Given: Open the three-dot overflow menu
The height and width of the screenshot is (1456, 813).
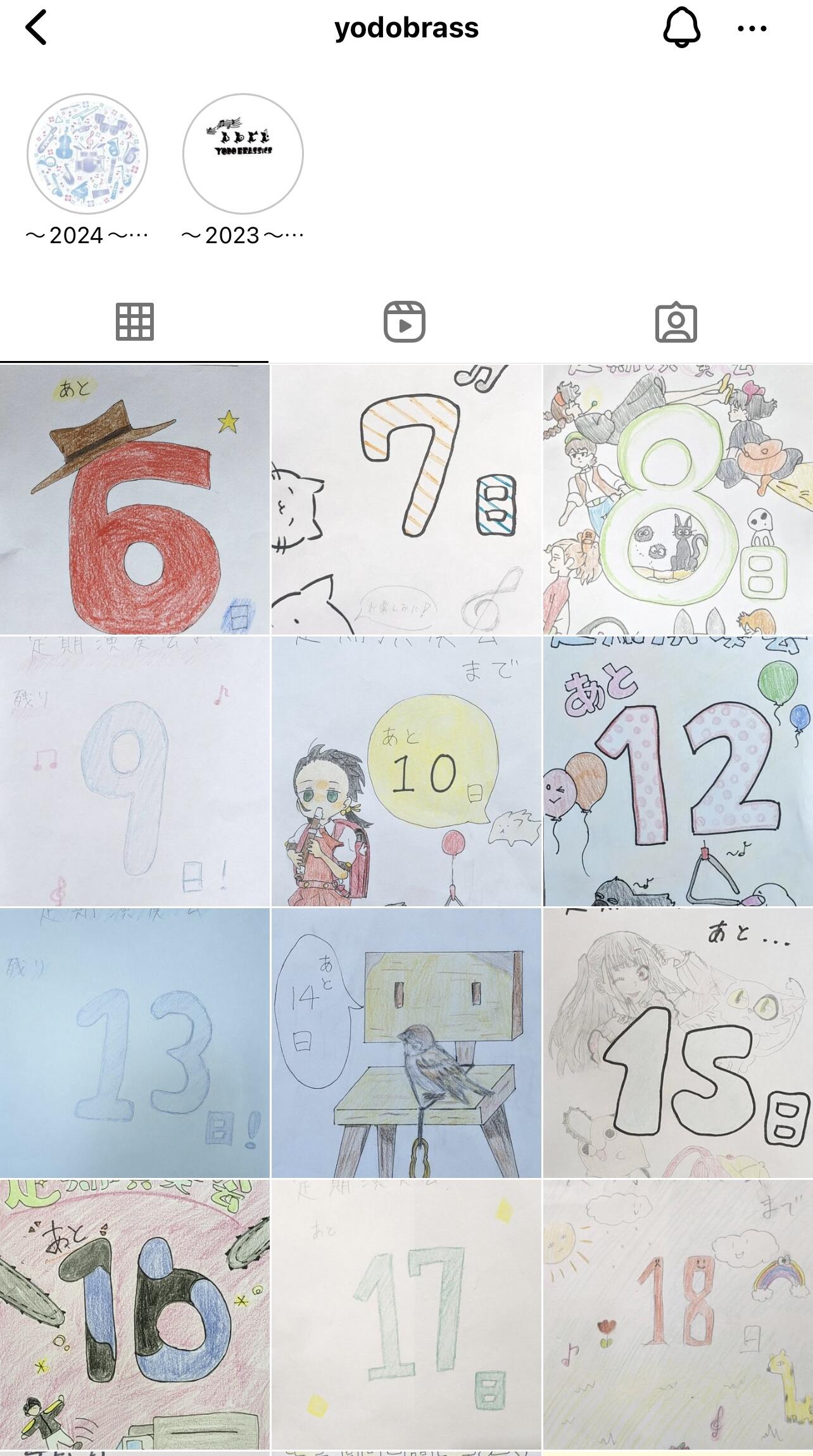Looking at the screenshot, I should tap(752, 28).
